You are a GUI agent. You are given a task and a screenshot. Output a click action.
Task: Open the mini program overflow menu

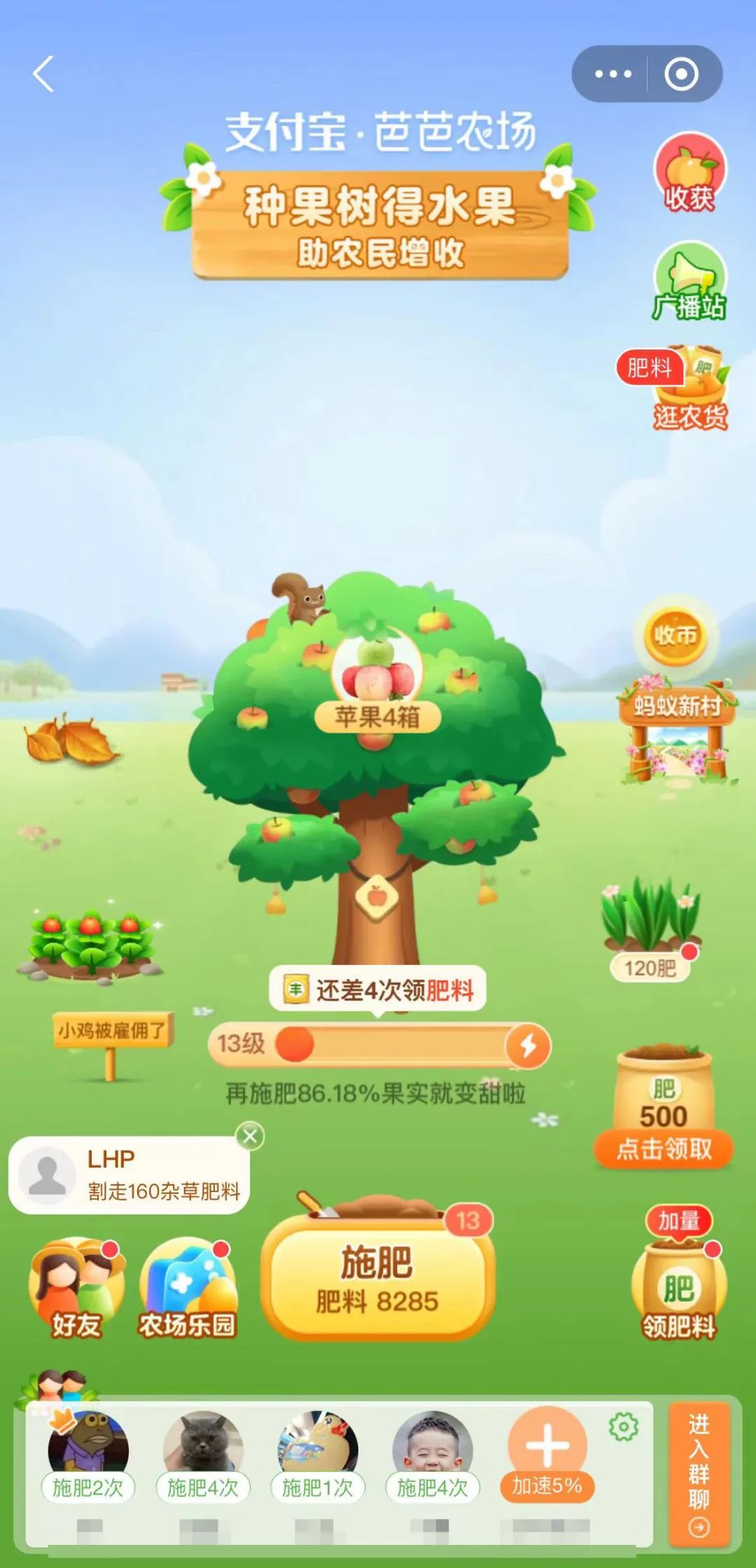click(612, 74)
